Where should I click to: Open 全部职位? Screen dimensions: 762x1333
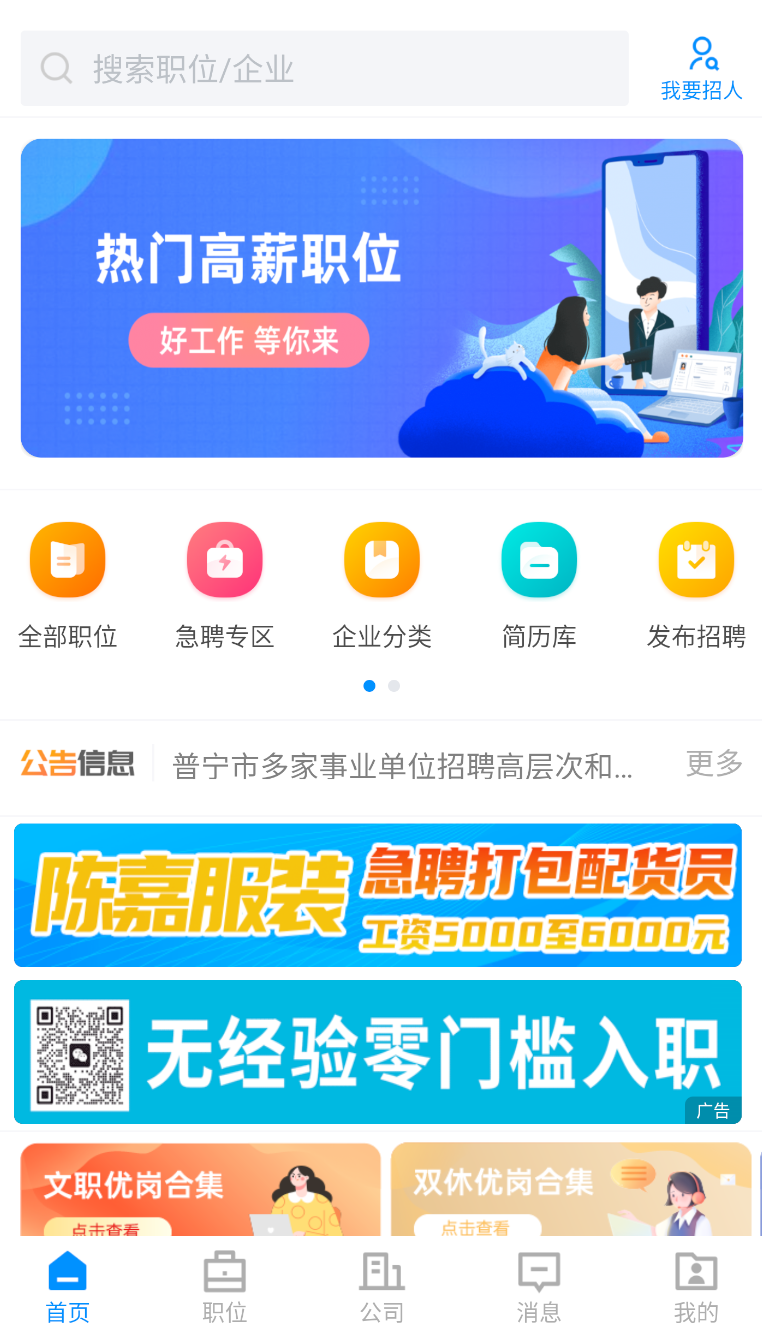point(67,586)
